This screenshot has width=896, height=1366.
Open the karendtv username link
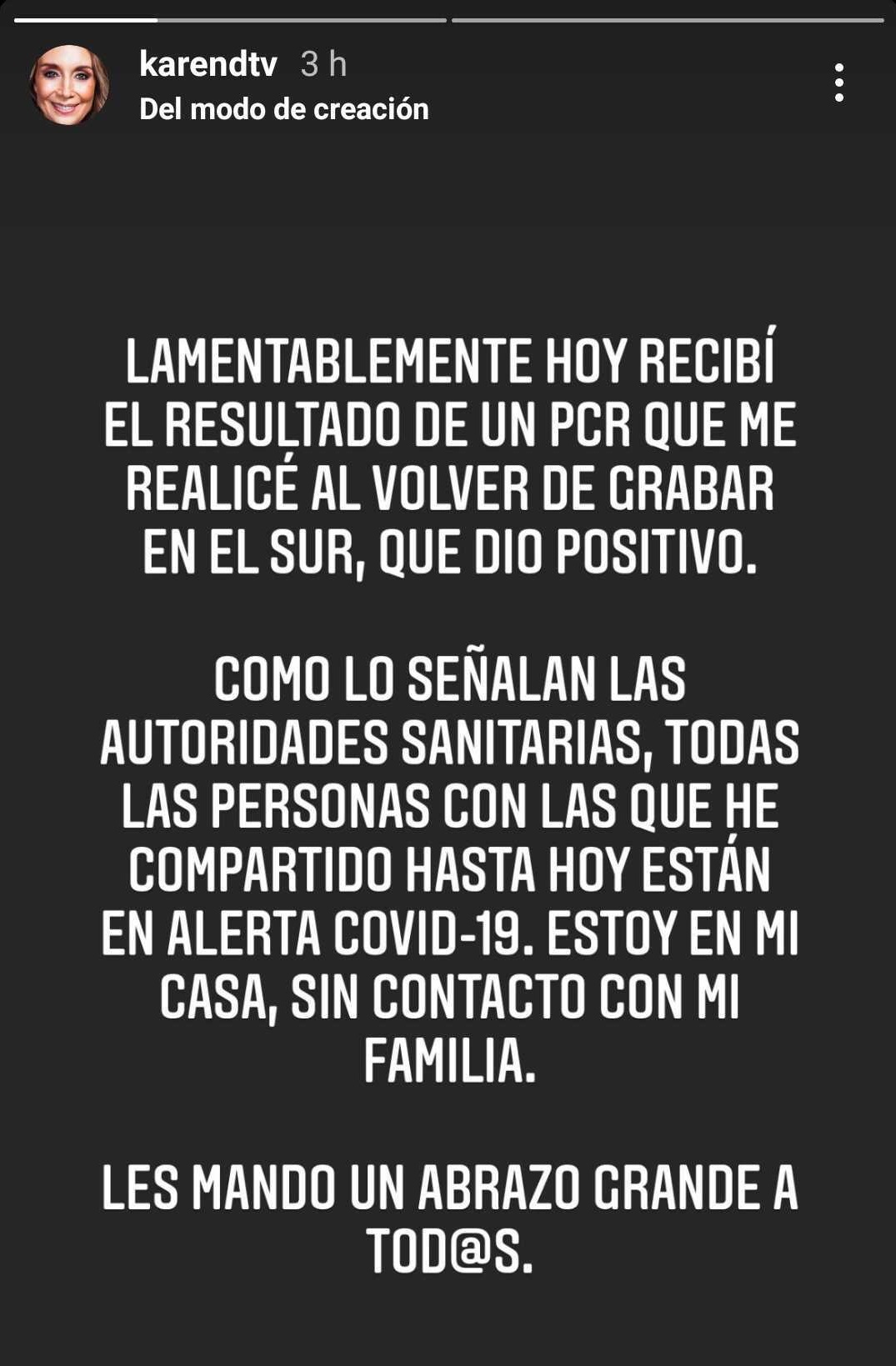click(208, 64)
